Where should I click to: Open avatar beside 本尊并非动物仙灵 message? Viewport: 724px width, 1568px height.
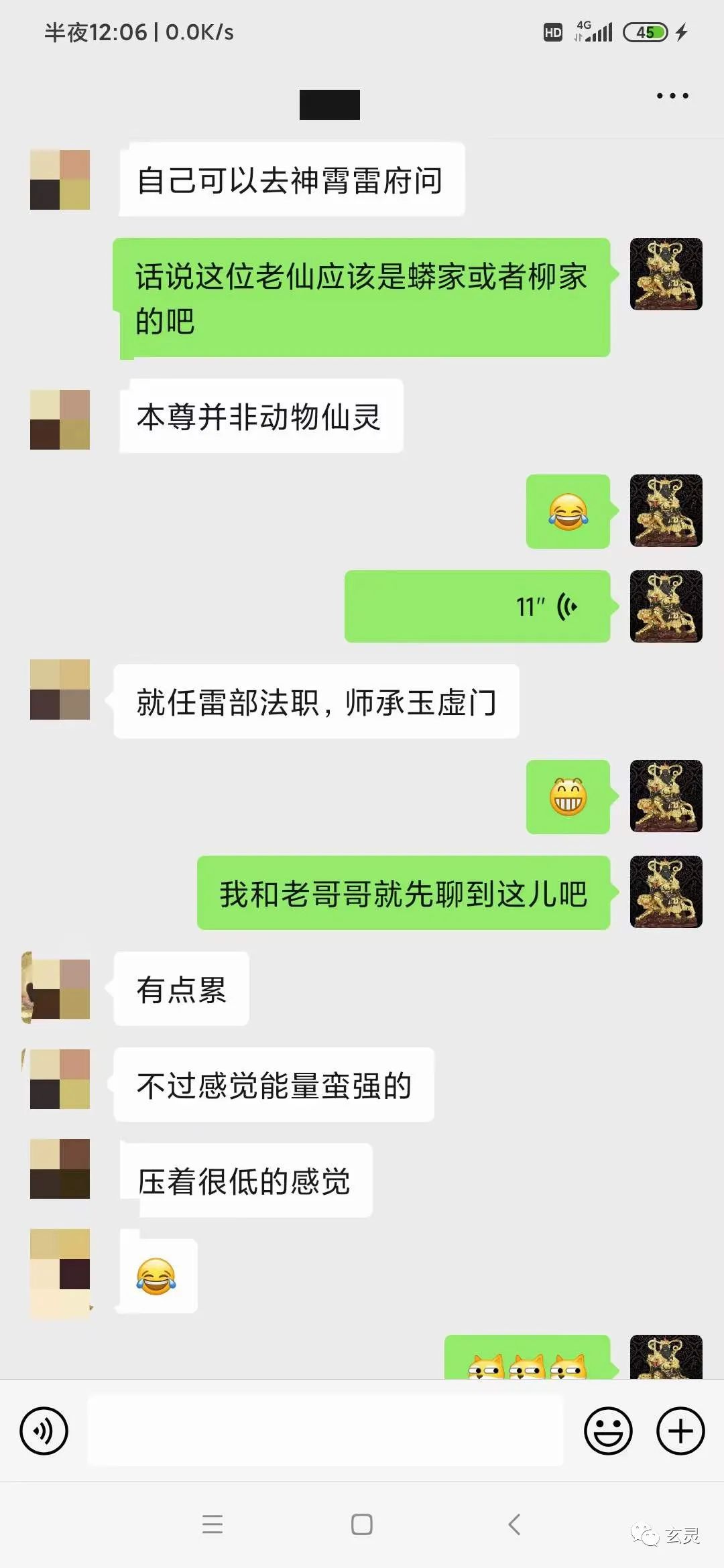(x=60, y=419)
